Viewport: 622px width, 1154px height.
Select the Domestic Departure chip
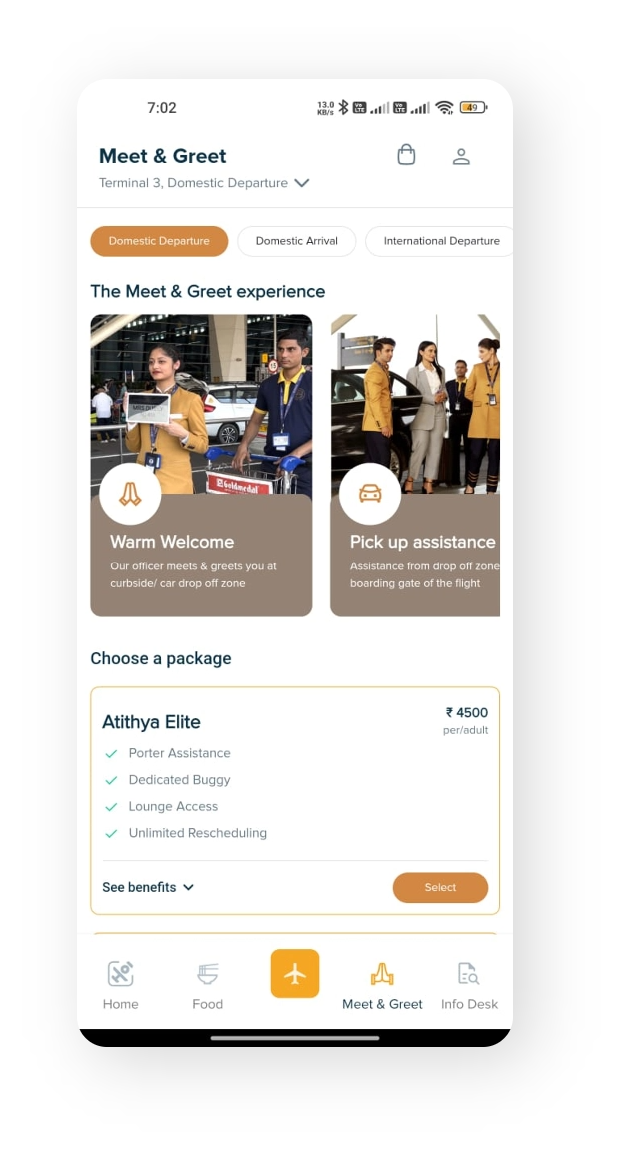pyautogui.click(x=159, y=241)
